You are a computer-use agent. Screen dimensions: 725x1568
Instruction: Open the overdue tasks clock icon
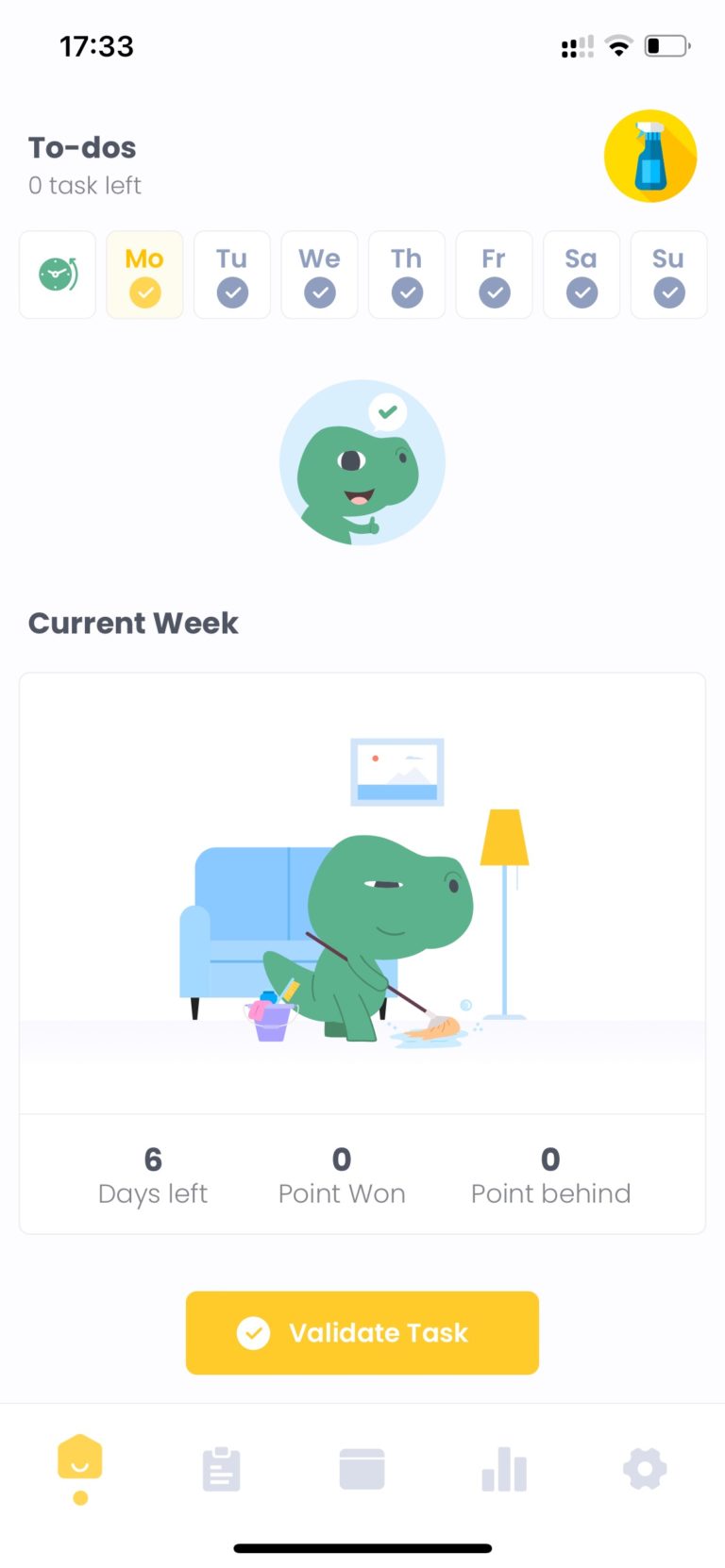click(58, 275)
